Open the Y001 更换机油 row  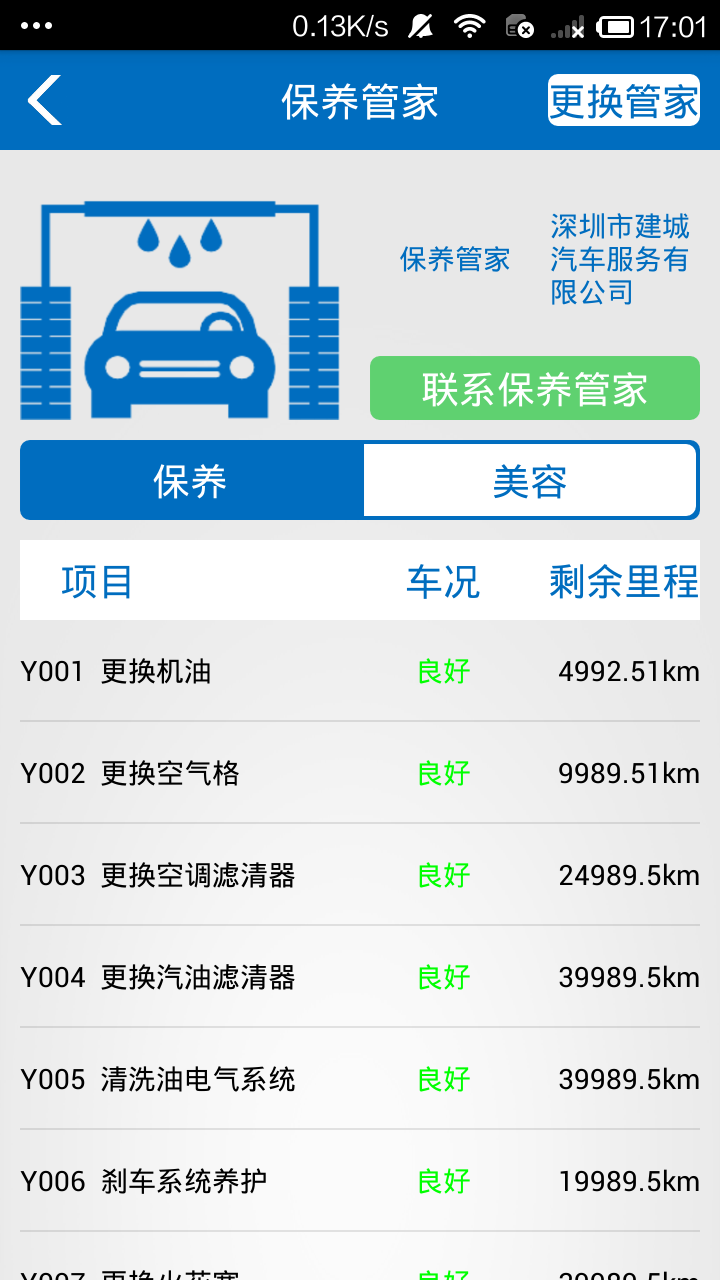click(x=360, y=671)
